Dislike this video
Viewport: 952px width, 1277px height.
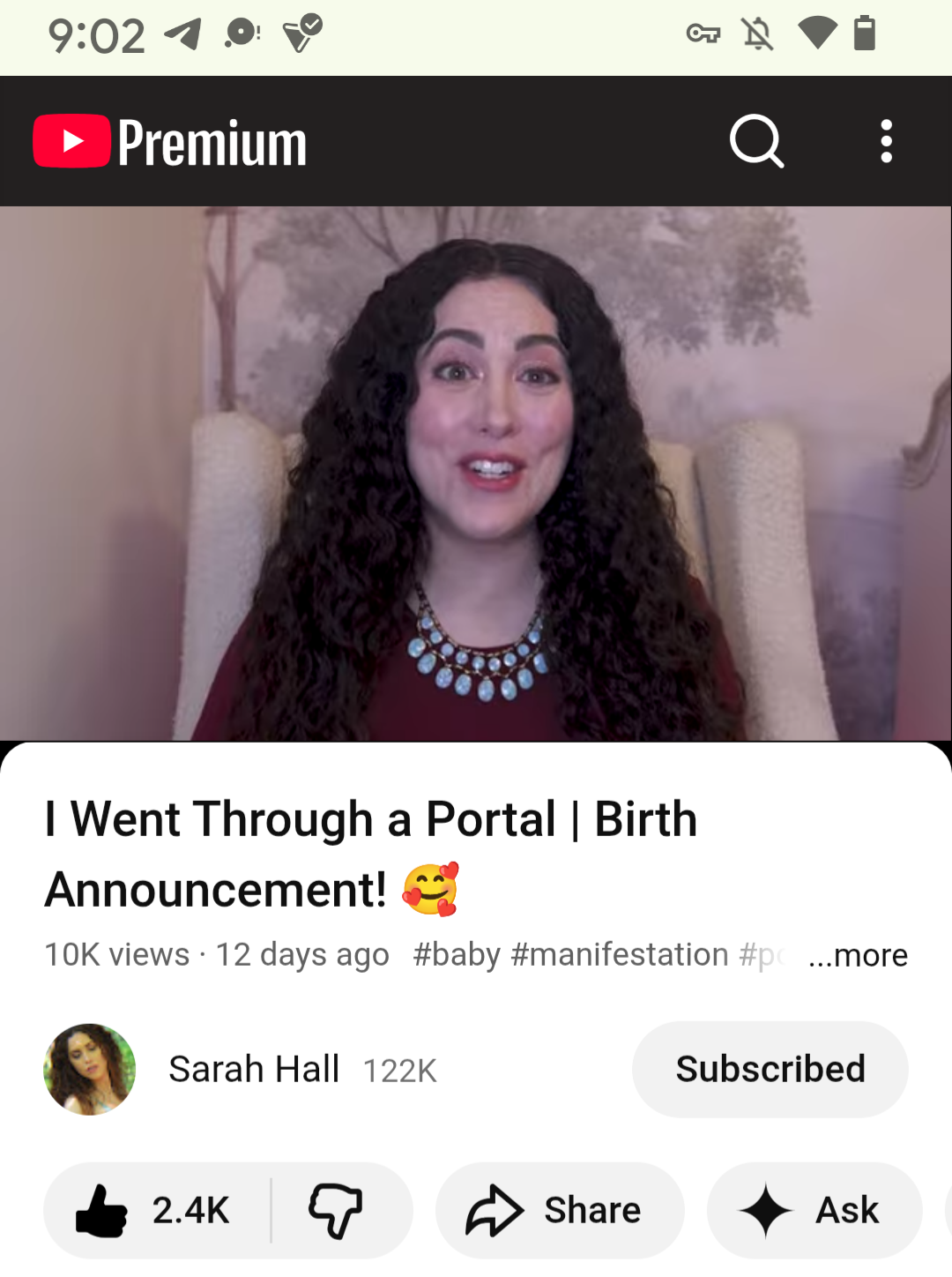[x=336, y=1210]
